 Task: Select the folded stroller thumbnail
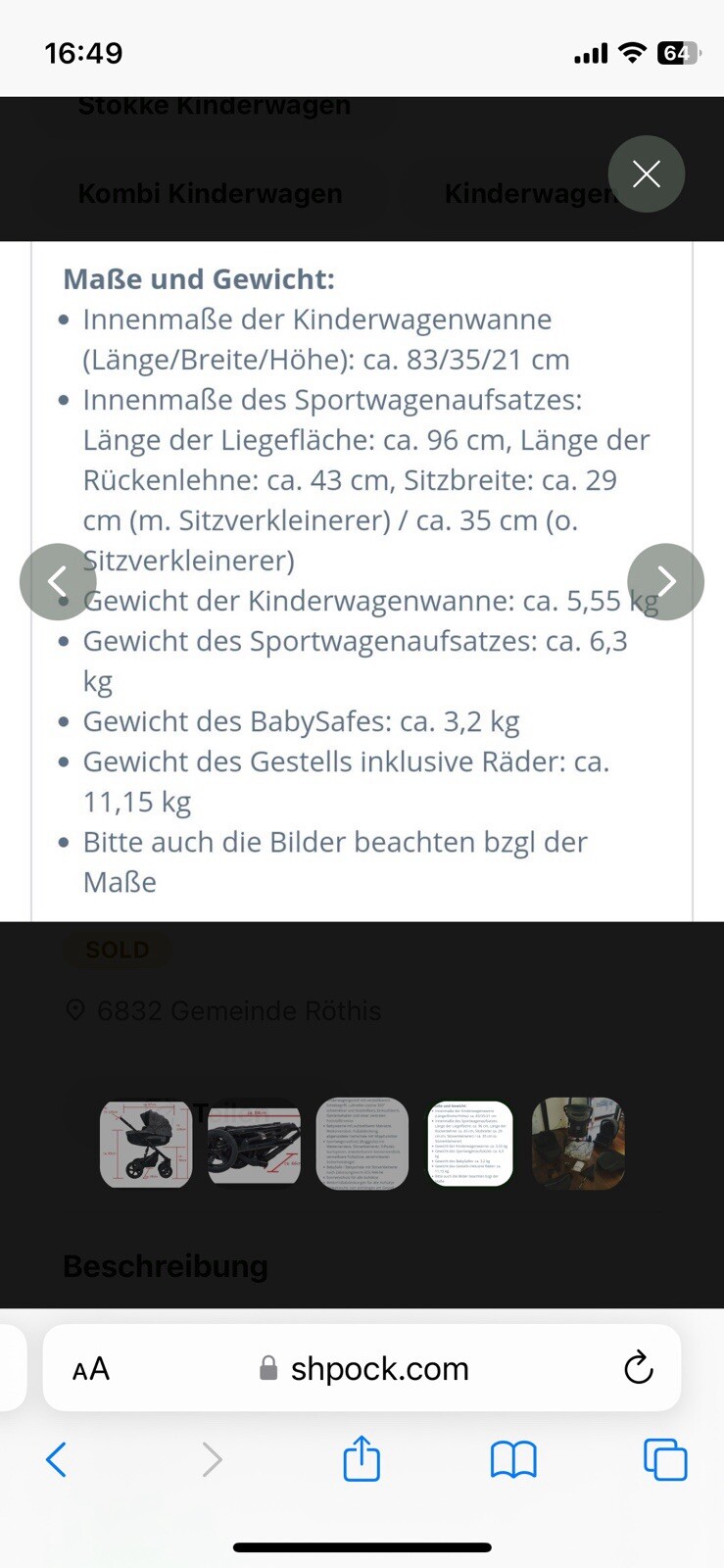tap(254, 1143)
